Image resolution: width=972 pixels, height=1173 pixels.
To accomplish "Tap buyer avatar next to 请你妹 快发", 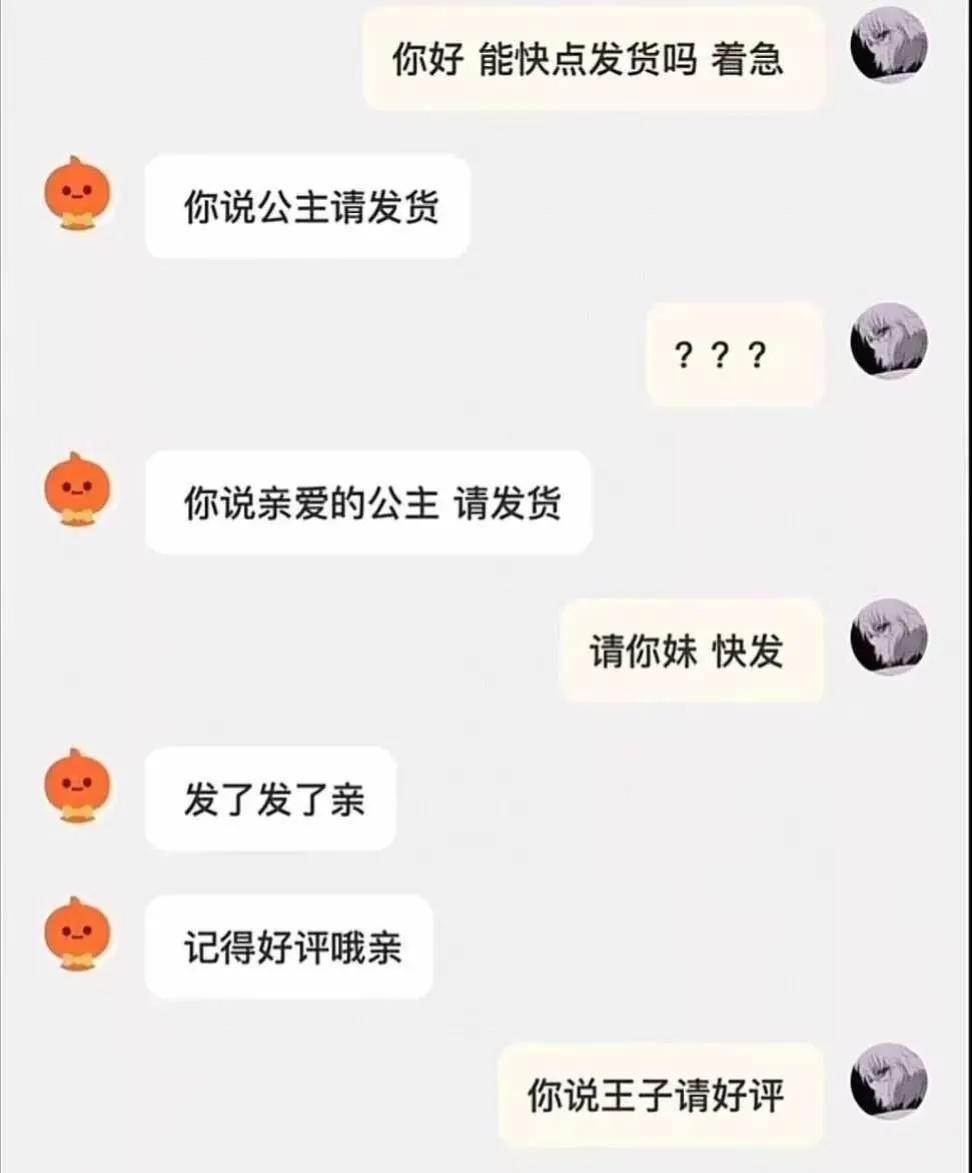I will click(888, 637).
